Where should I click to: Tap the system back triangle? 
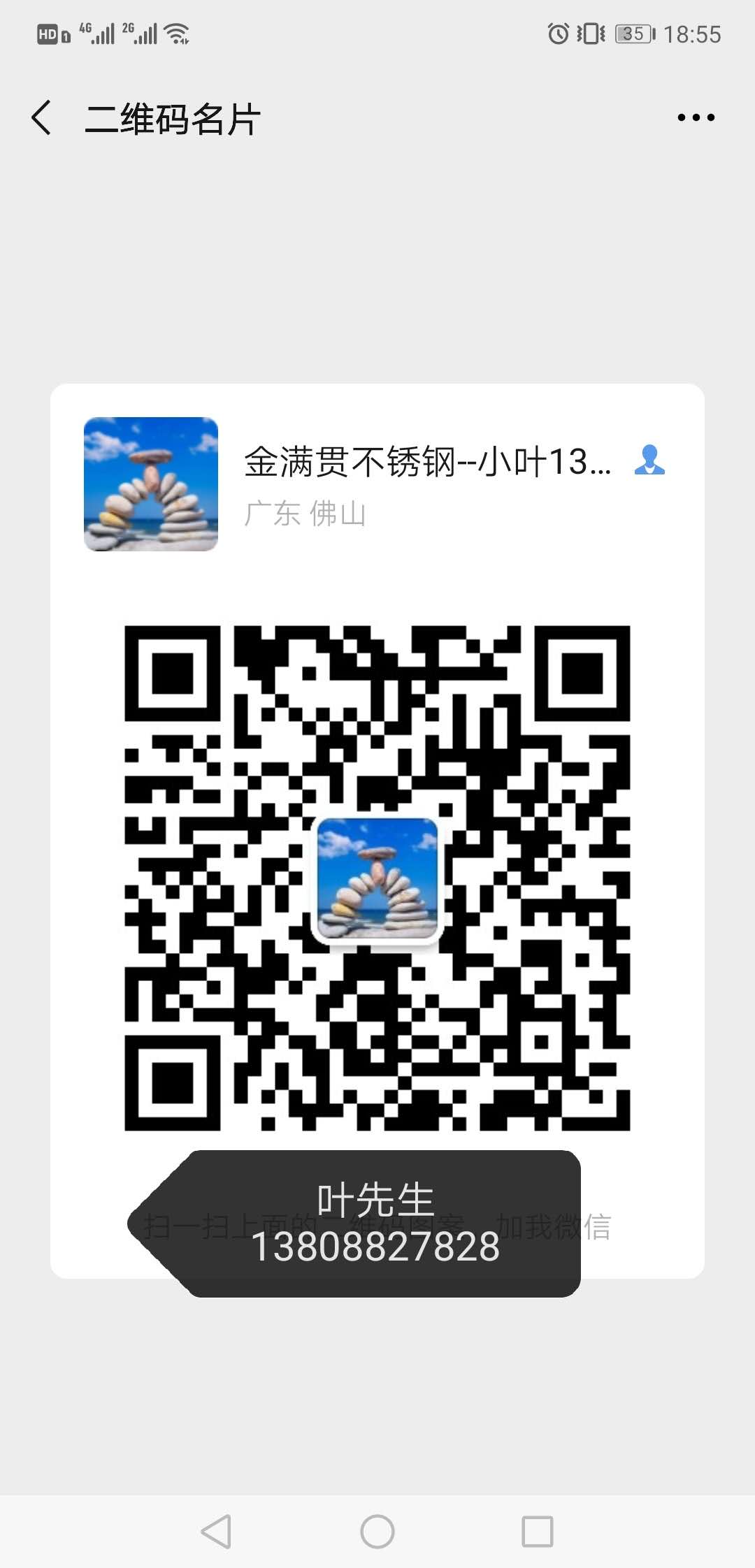tap(216, 1532)
